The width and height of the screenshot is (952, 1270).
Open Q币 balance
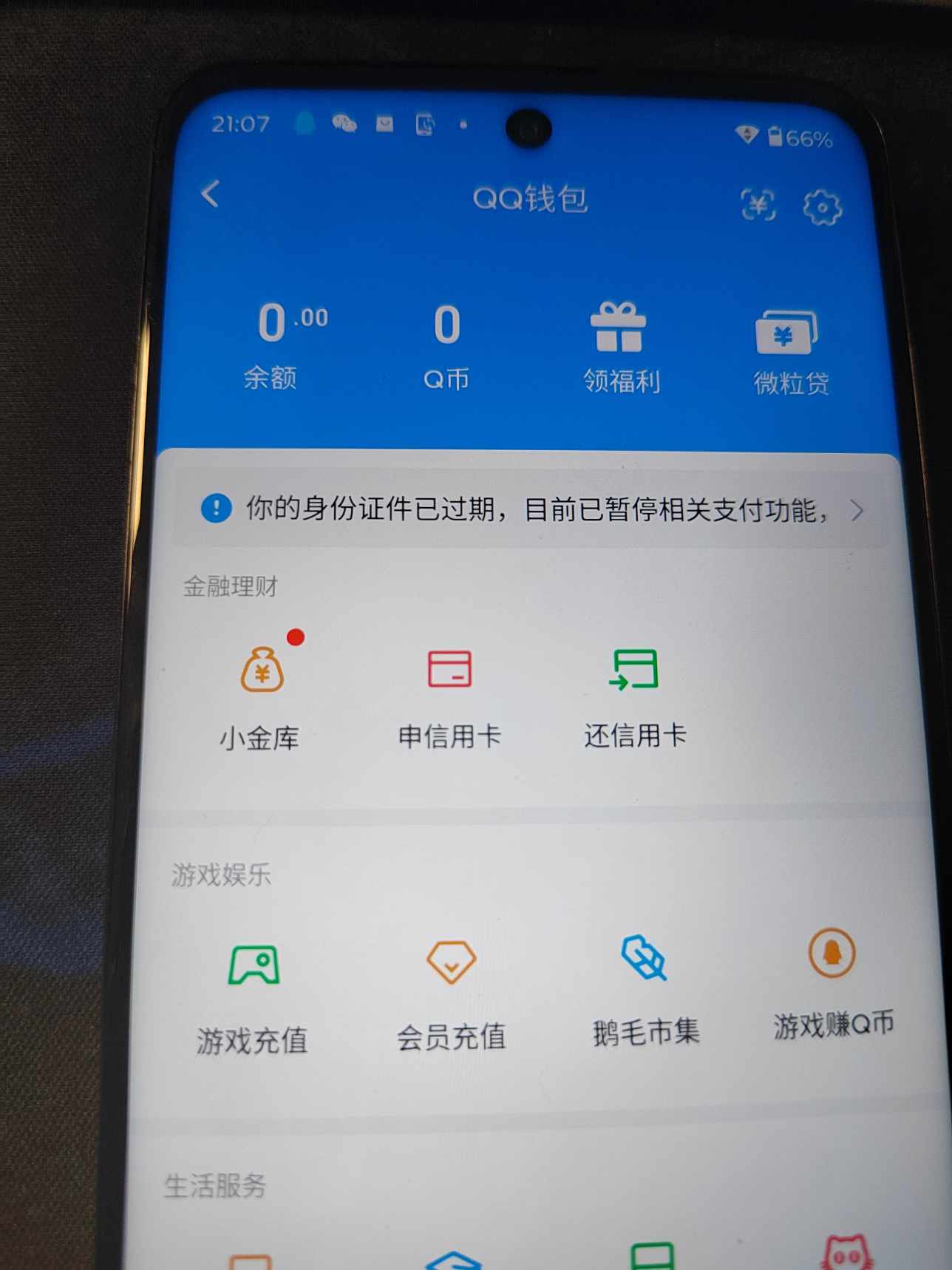pyautogui.click(x=446, y=344)
